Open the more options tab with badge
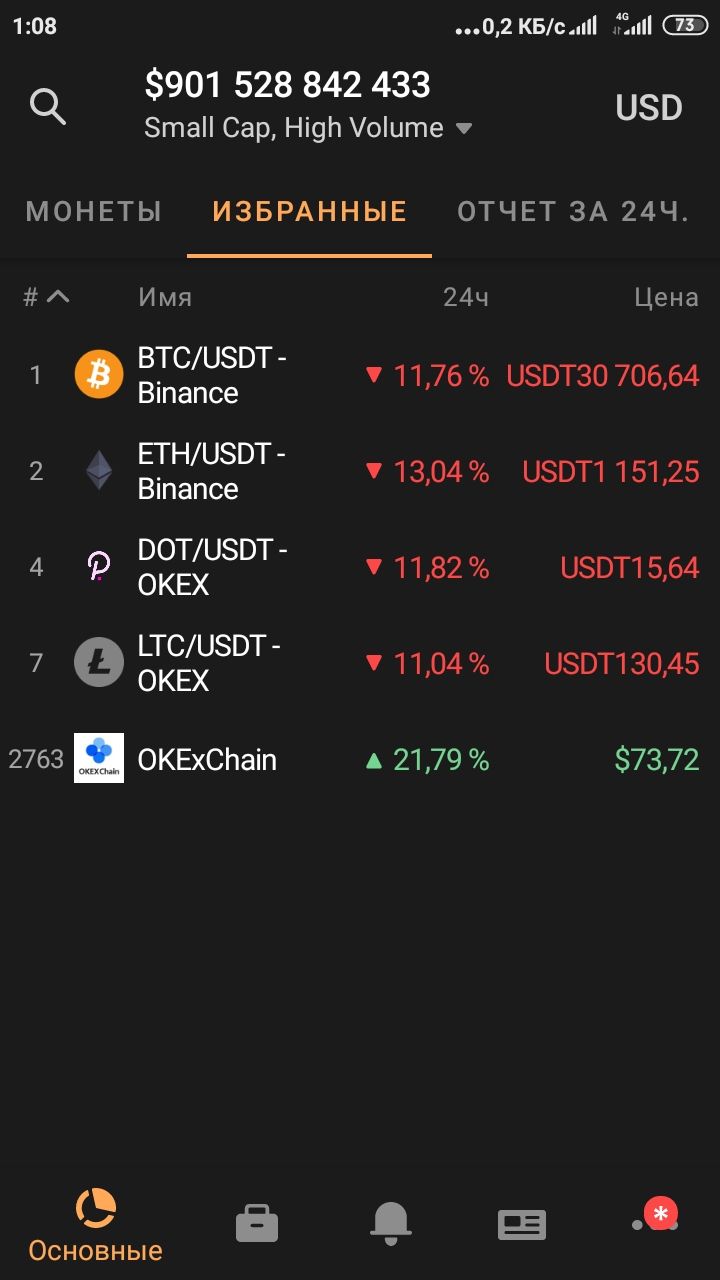Image resolution: width=720 pixels, height=1280 pixels. click(652, 1220)
